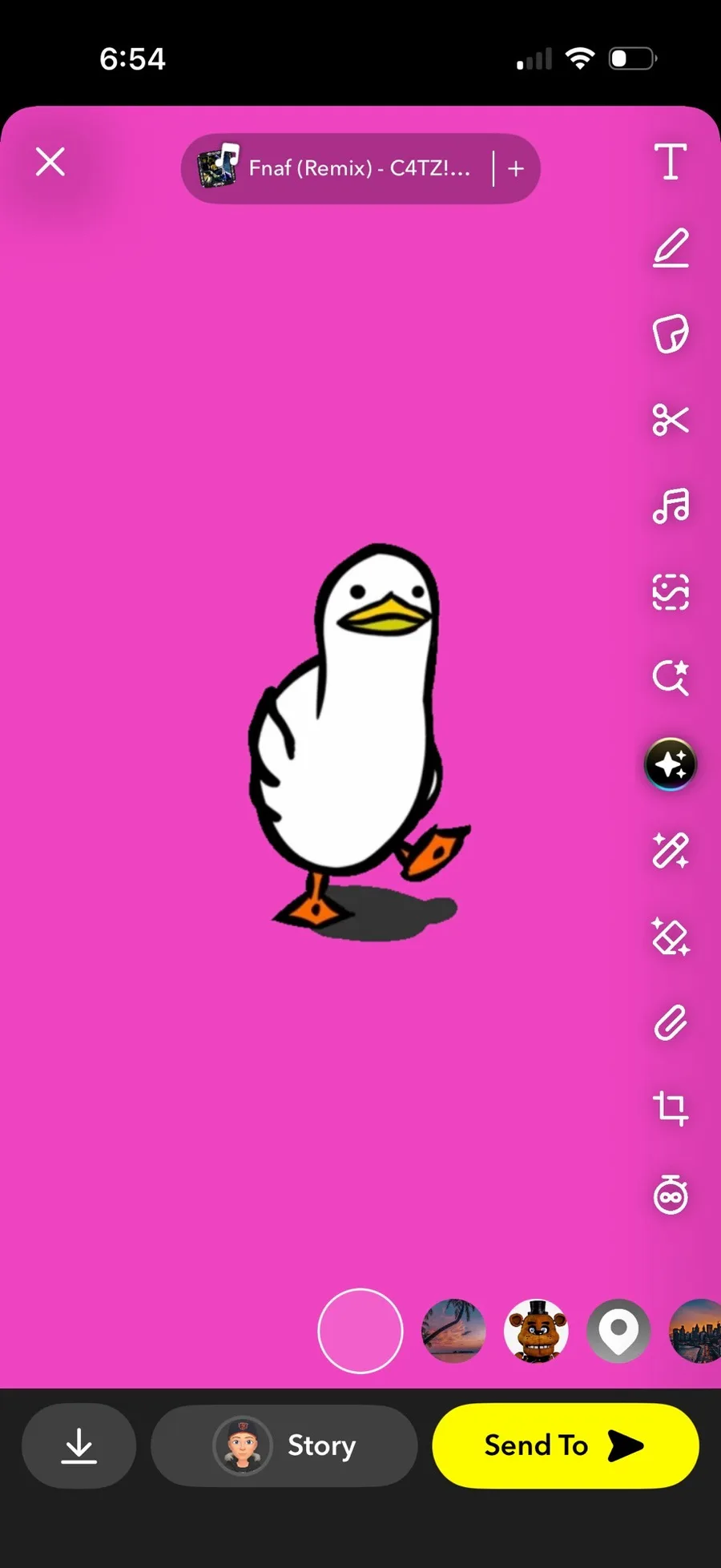Open the pencil drawing tool
Screen dimensions: 721x1568
click(x=671, y=248)
